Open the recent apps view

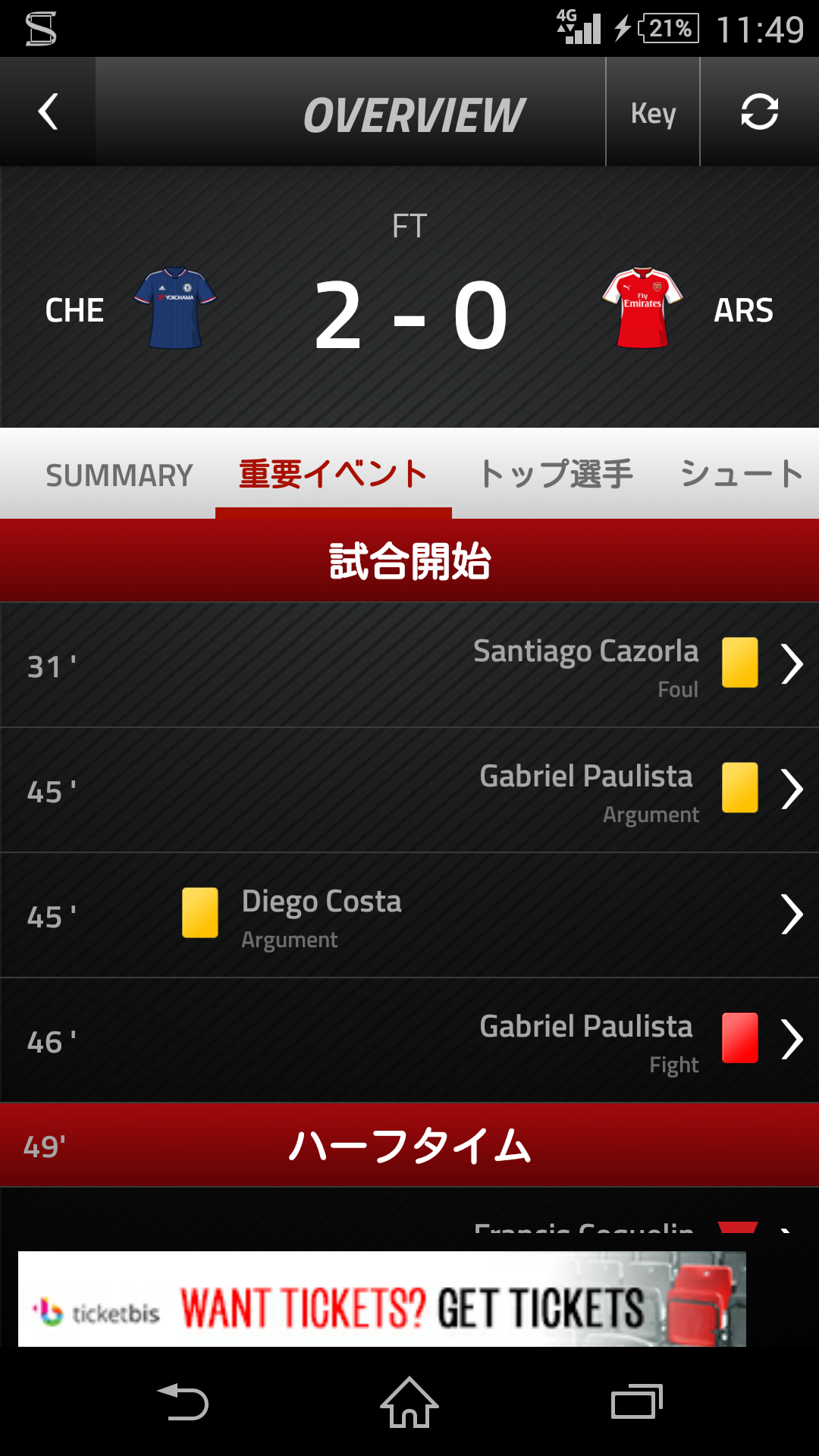coord(636,1402)
